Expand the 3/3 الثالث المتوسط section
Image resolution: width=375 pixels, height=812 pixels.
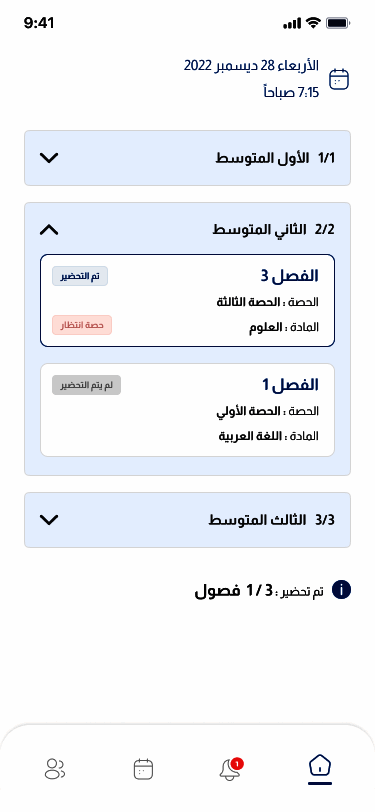(188, 520)
